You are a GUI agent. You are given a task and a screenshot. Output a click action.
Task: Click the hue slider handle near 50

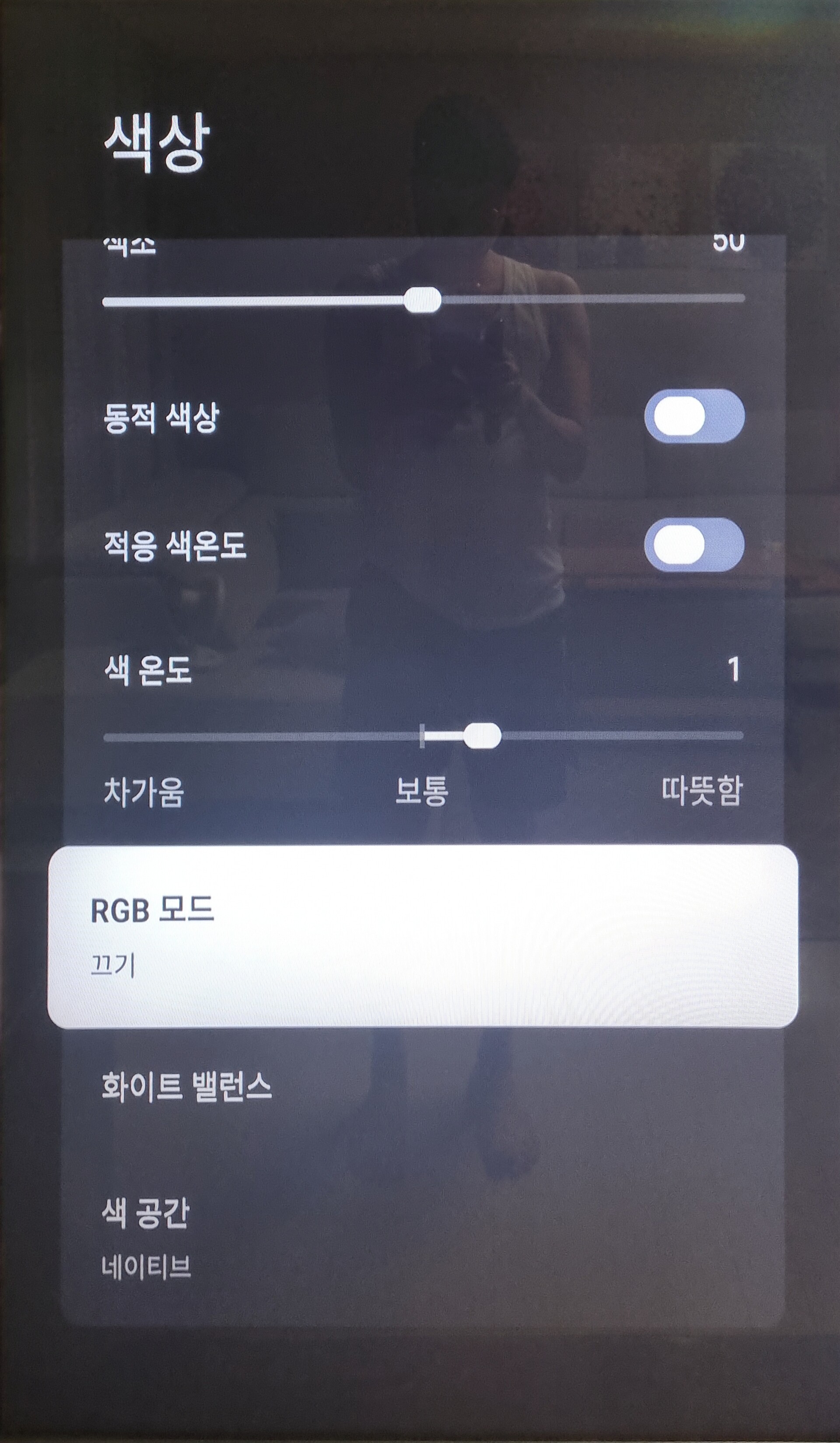point(424,298)
